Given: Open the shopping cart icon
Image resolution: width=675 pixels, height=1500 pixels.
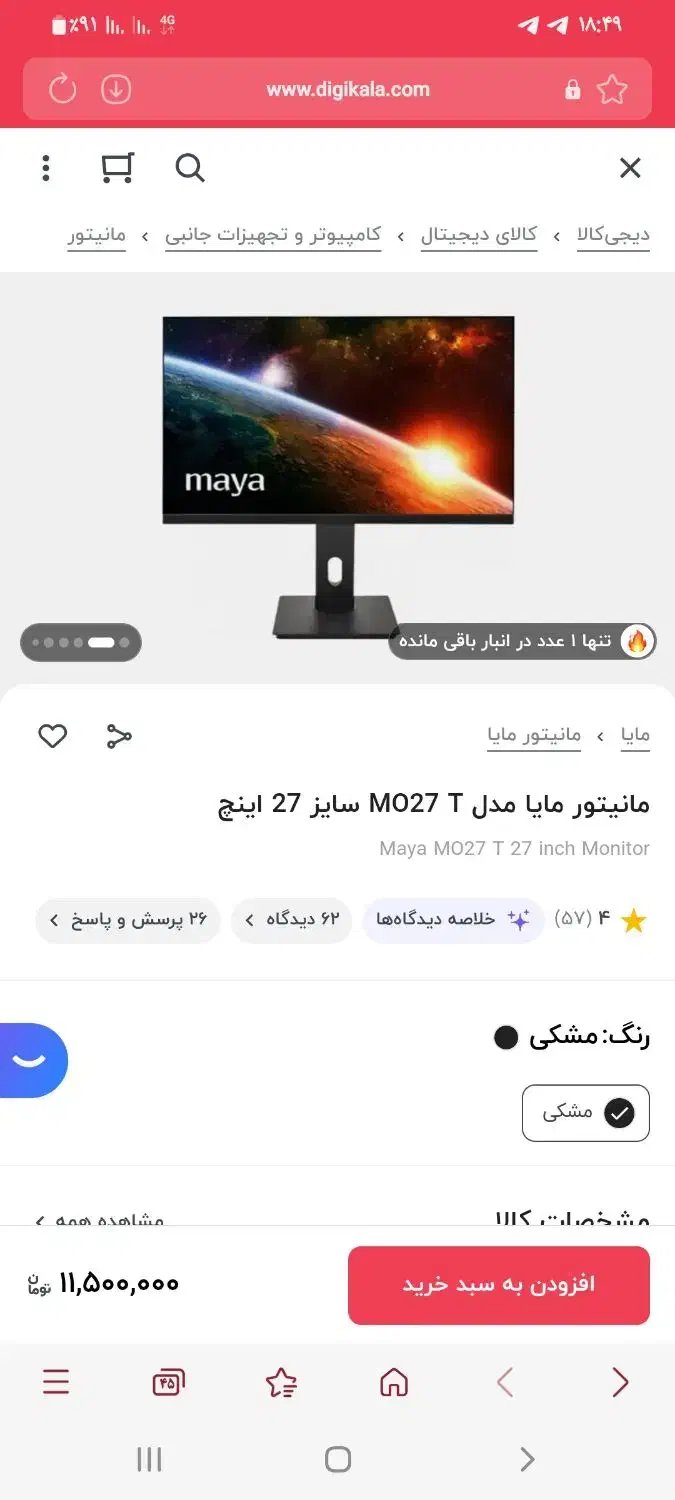Looking at the screenshot, I should coord(118,168).
